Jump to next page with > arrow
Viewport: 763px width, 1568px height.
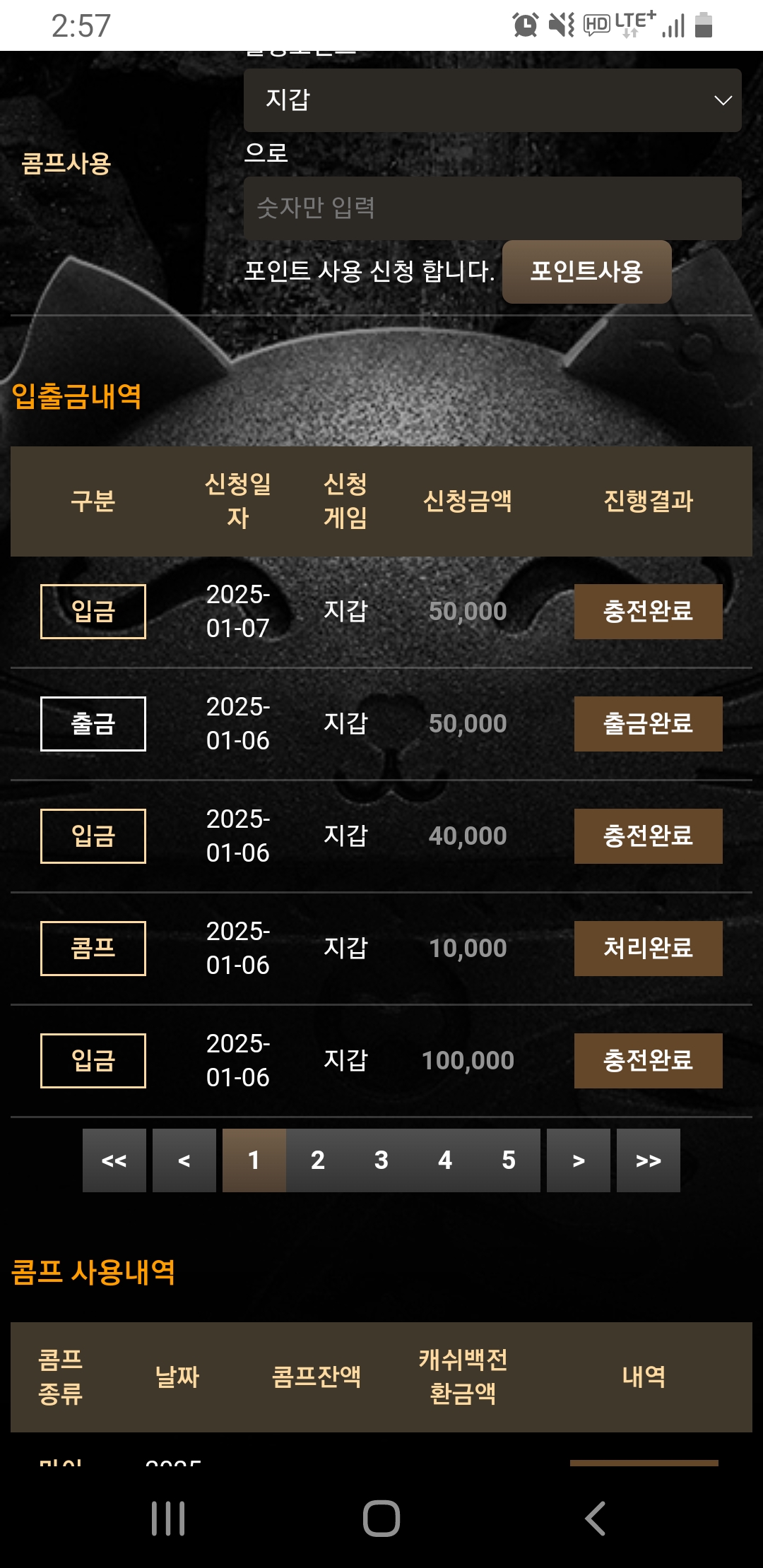[x=579, y=1160]
